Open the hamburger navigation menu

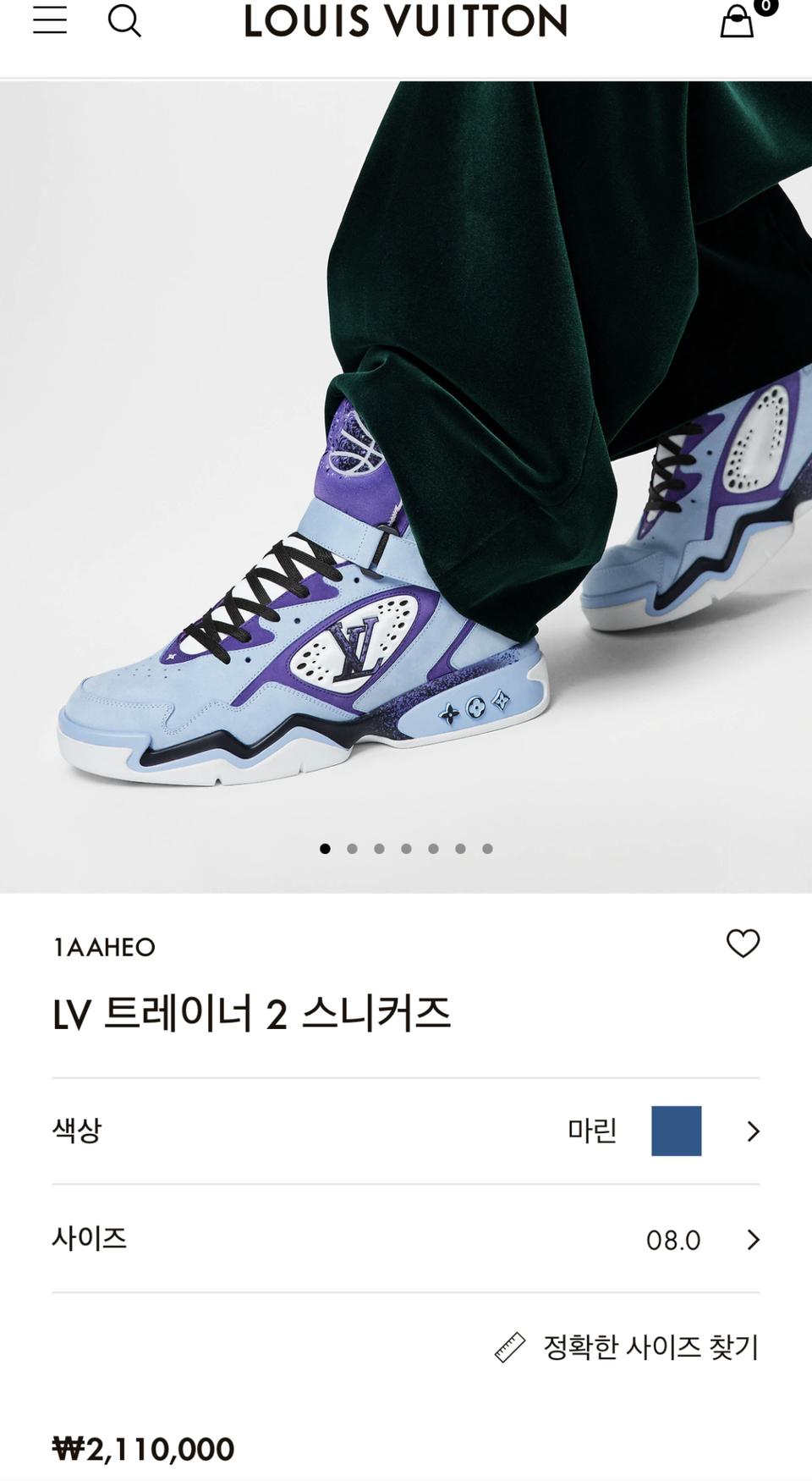(x=51, y=21)
